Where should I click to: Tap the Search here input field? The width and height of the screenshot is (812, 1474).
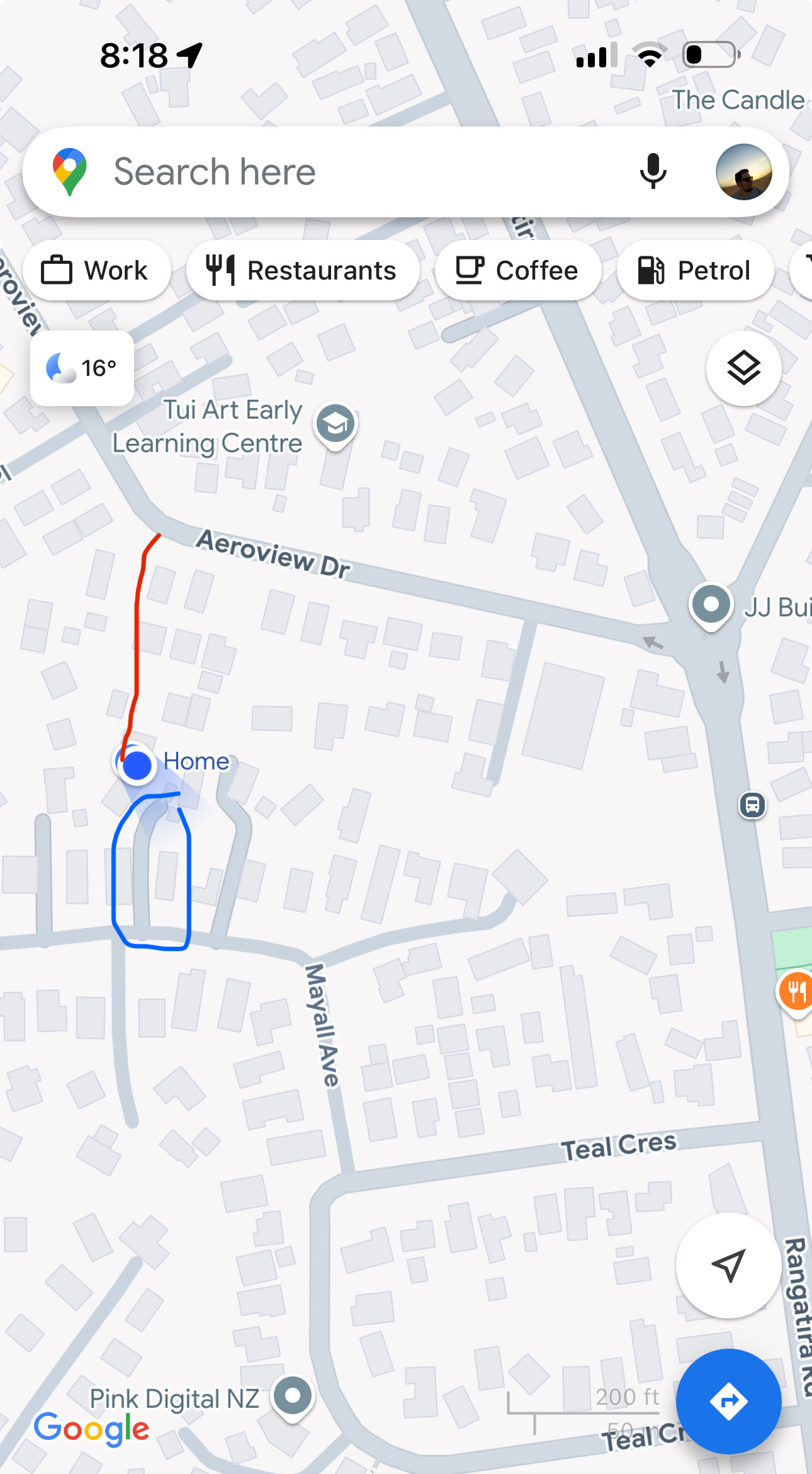click(x=315, y=171)
